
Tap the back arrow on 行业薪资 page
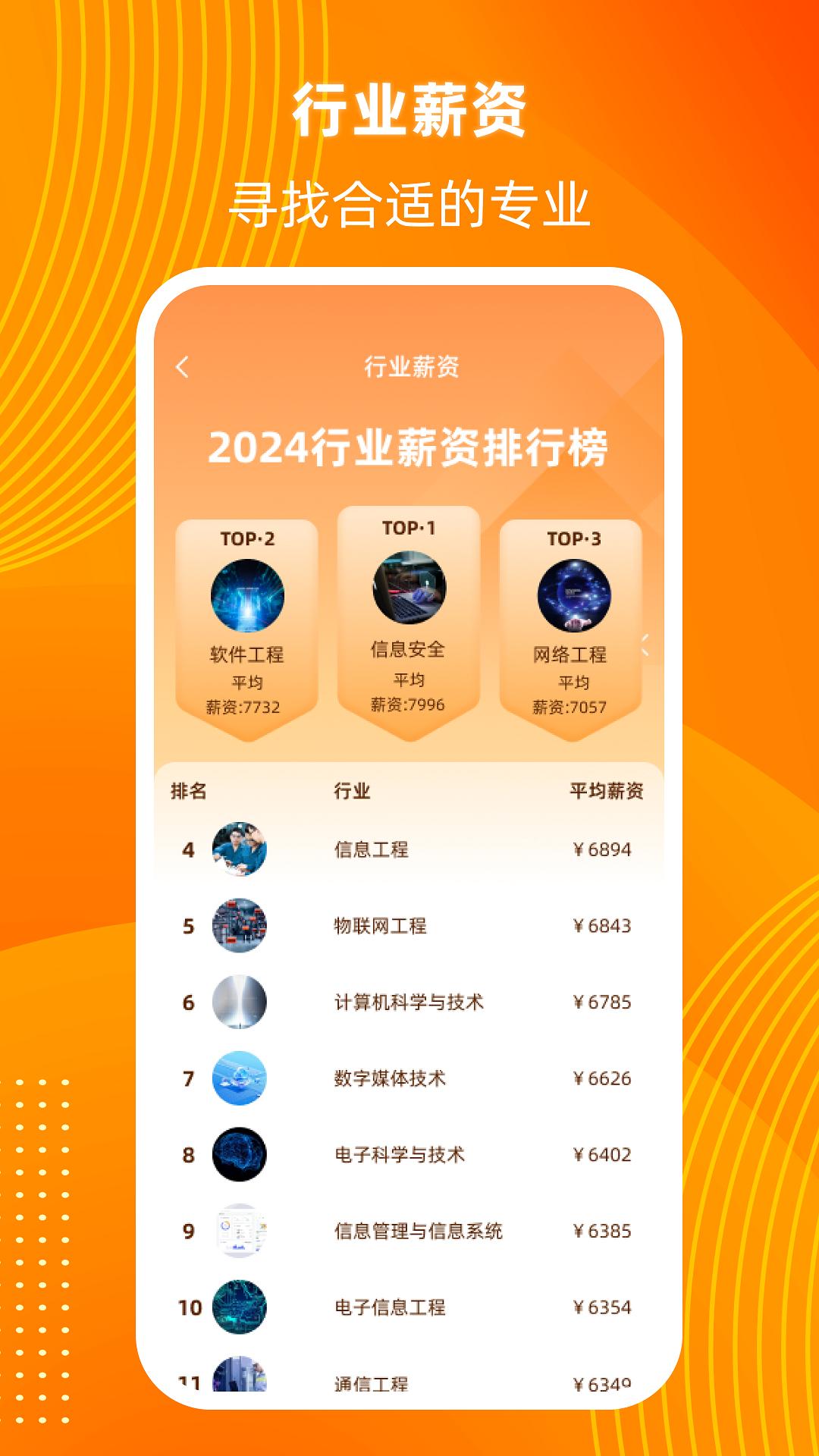pos(182,366)
